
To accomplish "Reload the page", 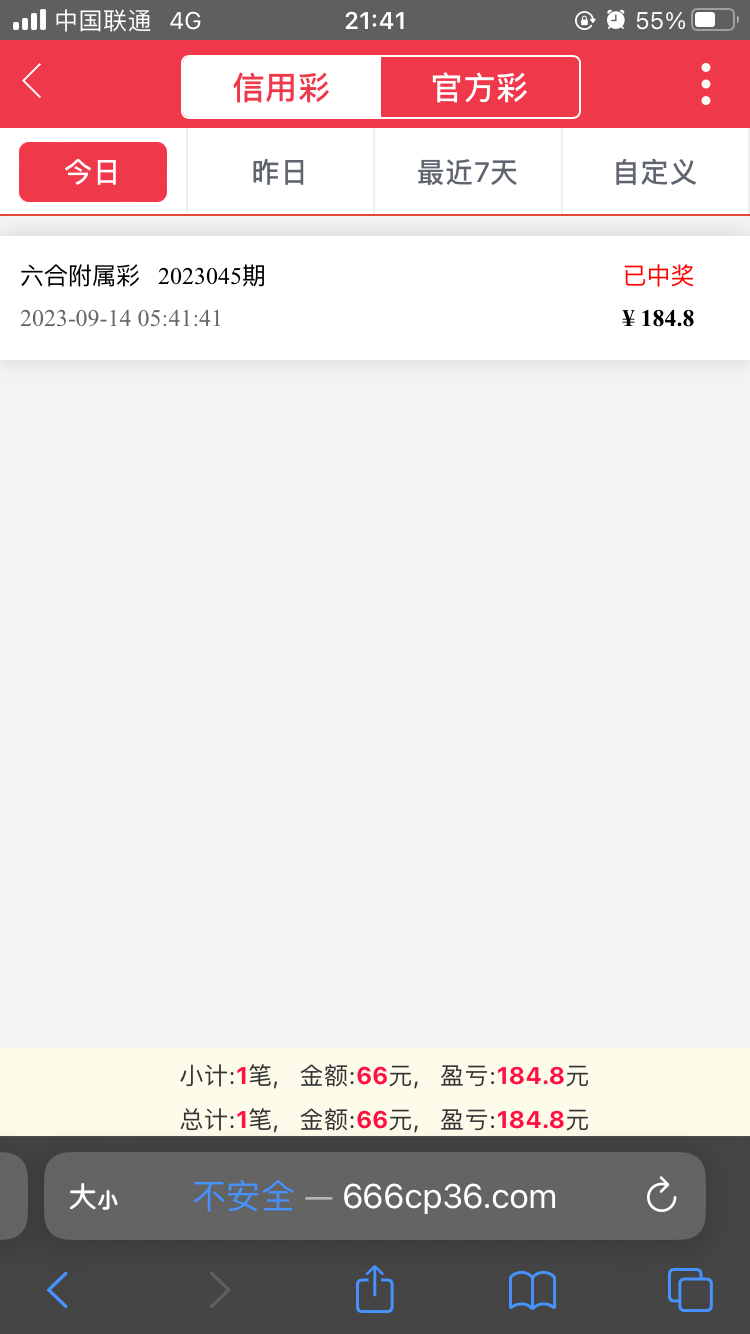I will click(x=661, y=1196).
